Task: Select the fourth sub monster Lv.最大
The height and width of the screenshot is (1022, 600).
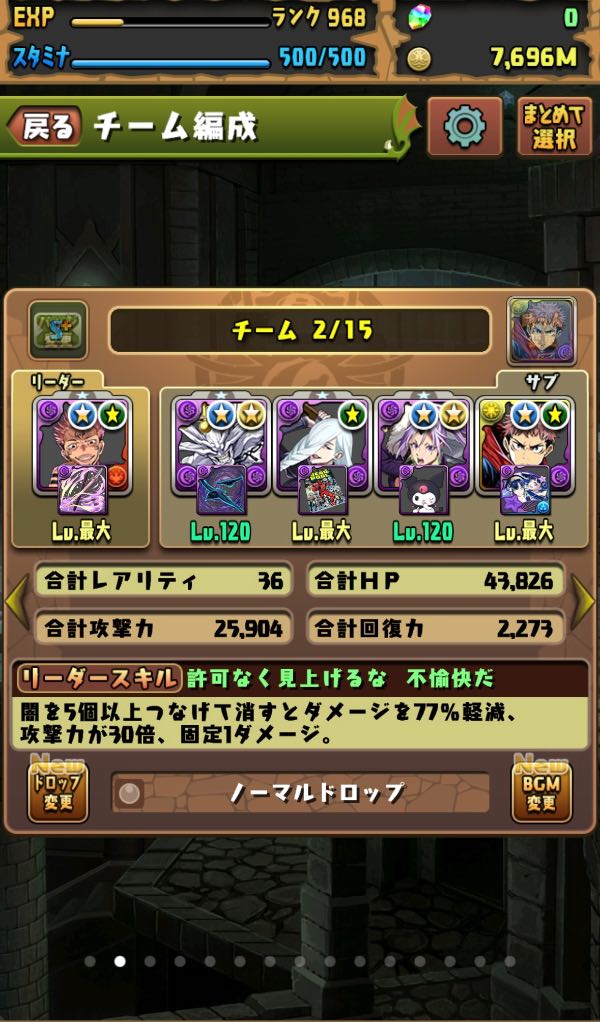Action: point(522,455)
